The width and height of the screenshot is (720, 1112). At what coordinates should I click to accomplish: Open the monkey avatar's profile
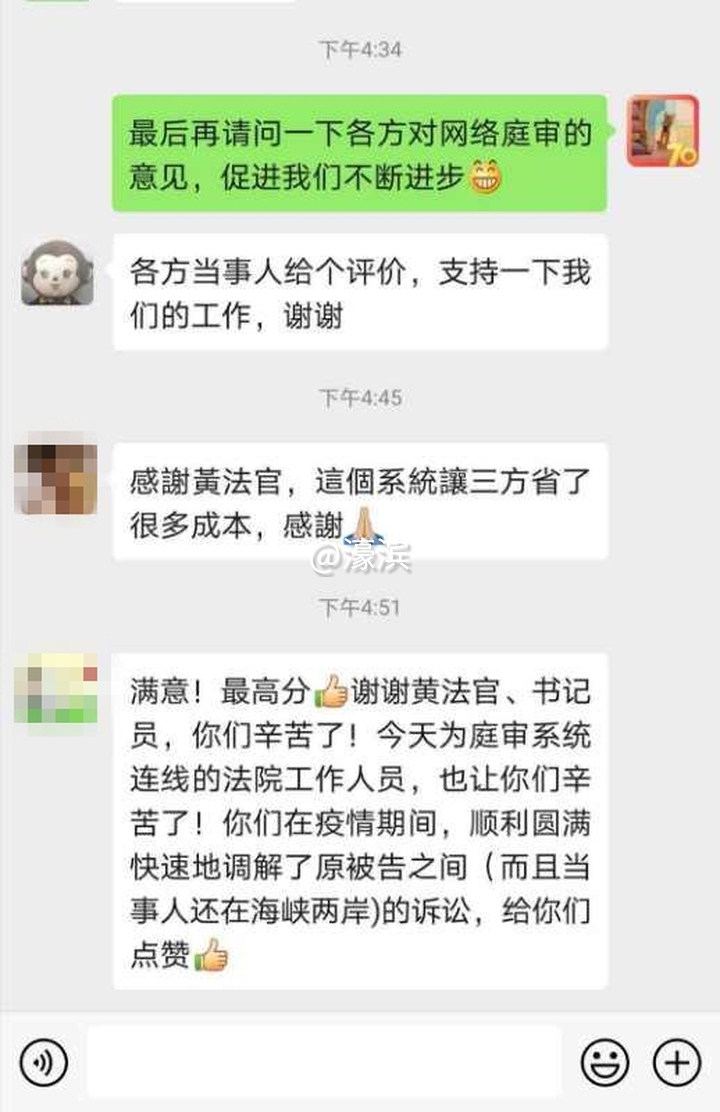[x=57, y=272]
